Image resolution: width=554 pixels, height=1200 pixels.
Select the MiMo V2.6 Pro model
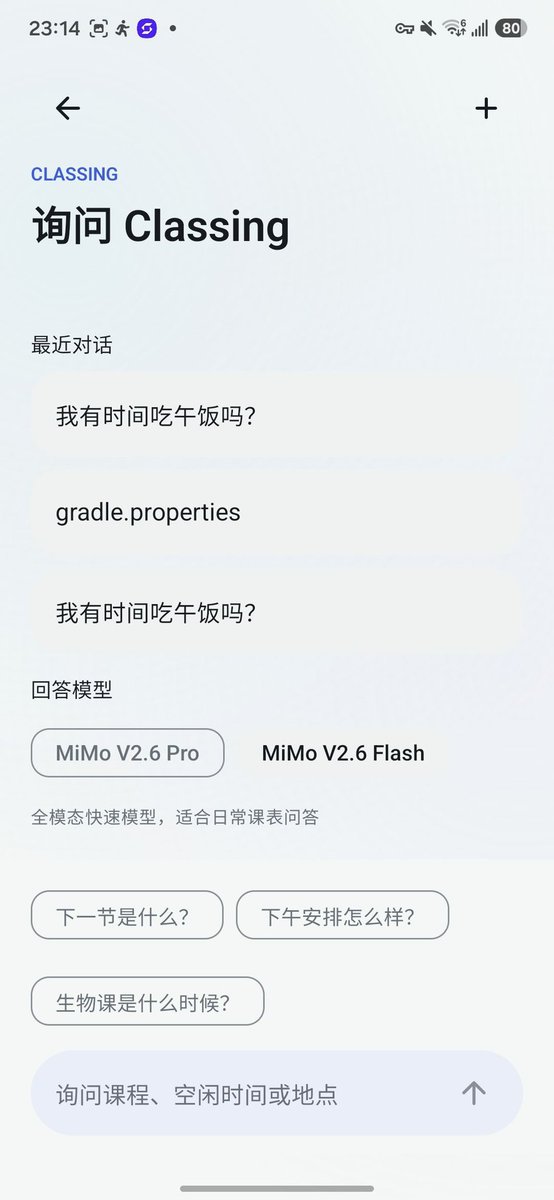click(x=128, y=753)
